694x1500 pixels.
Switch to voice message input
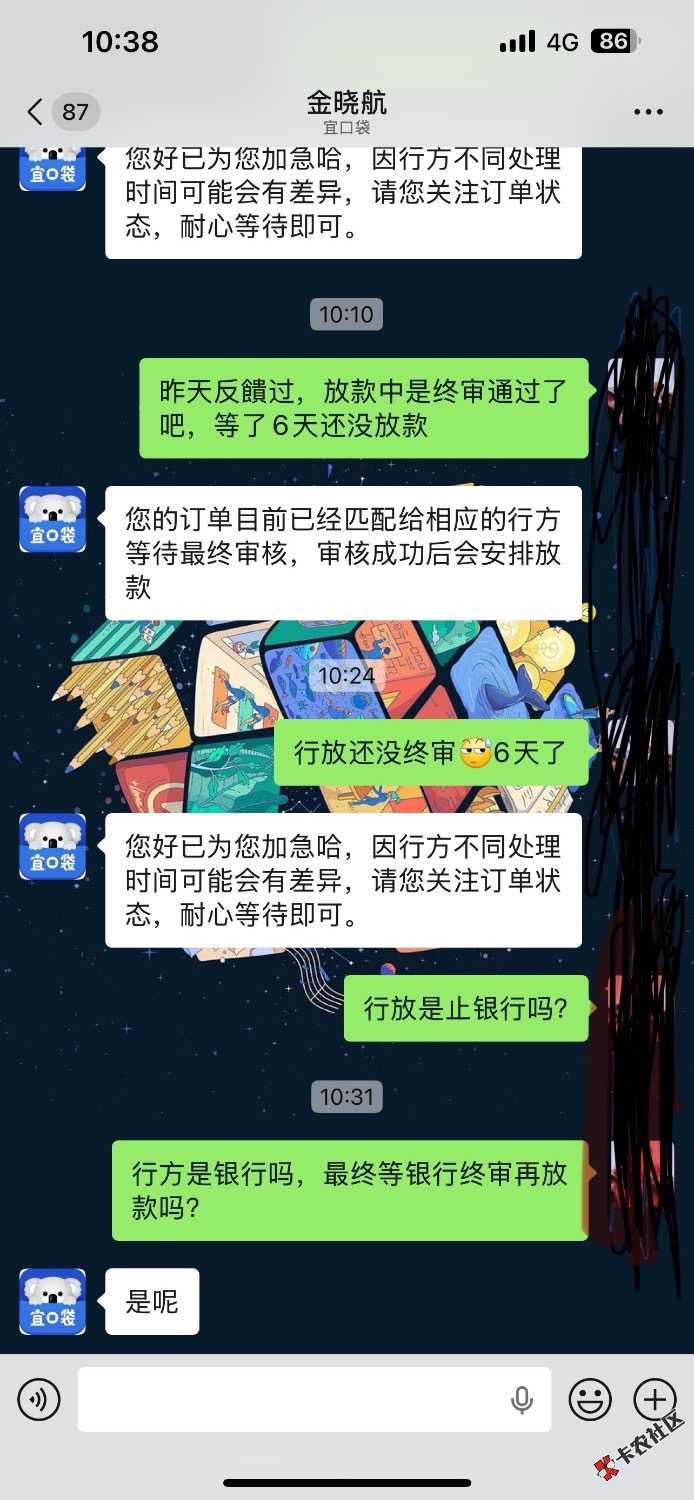coord(39,1399)
